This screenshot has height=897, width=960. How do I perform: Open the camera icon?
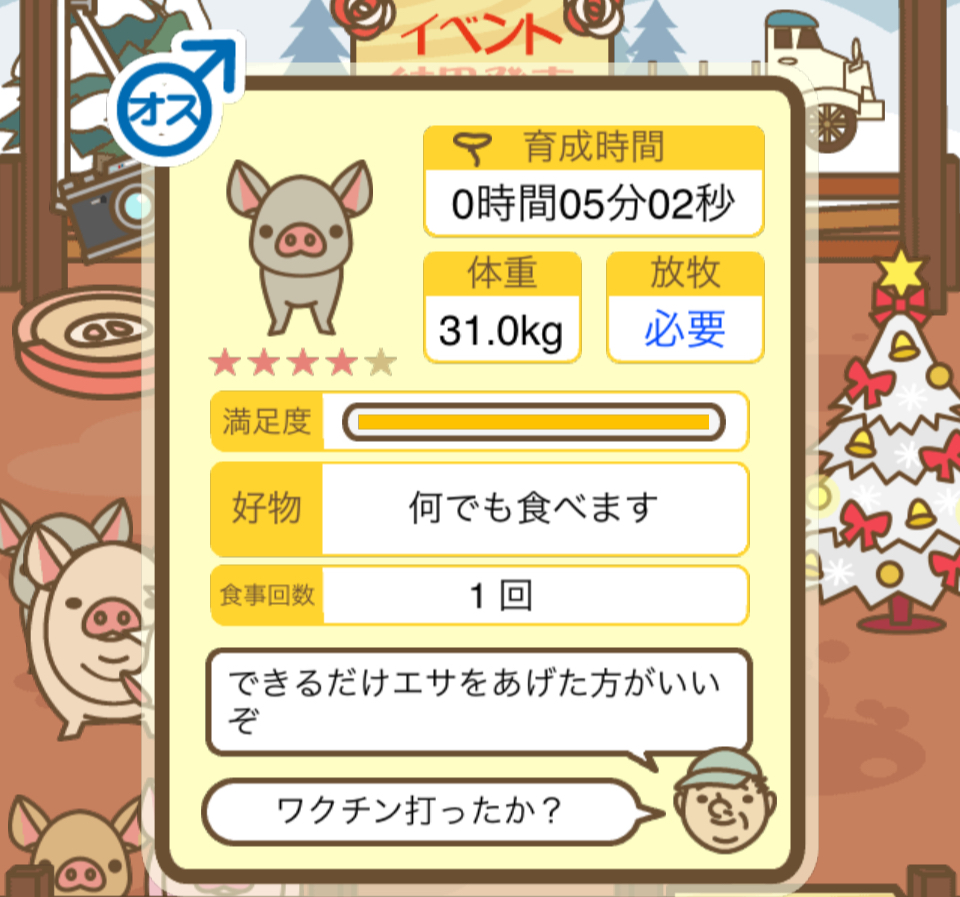click(105, 203)
